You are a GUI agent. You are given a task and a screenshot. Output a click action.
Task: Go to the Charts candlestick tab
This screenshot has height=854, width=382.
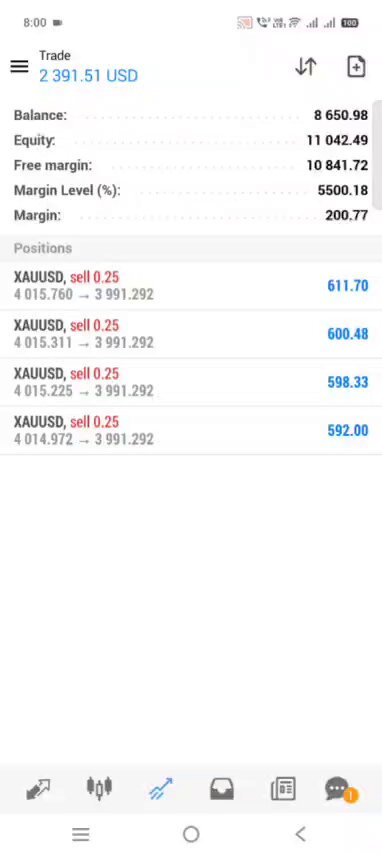99,788
